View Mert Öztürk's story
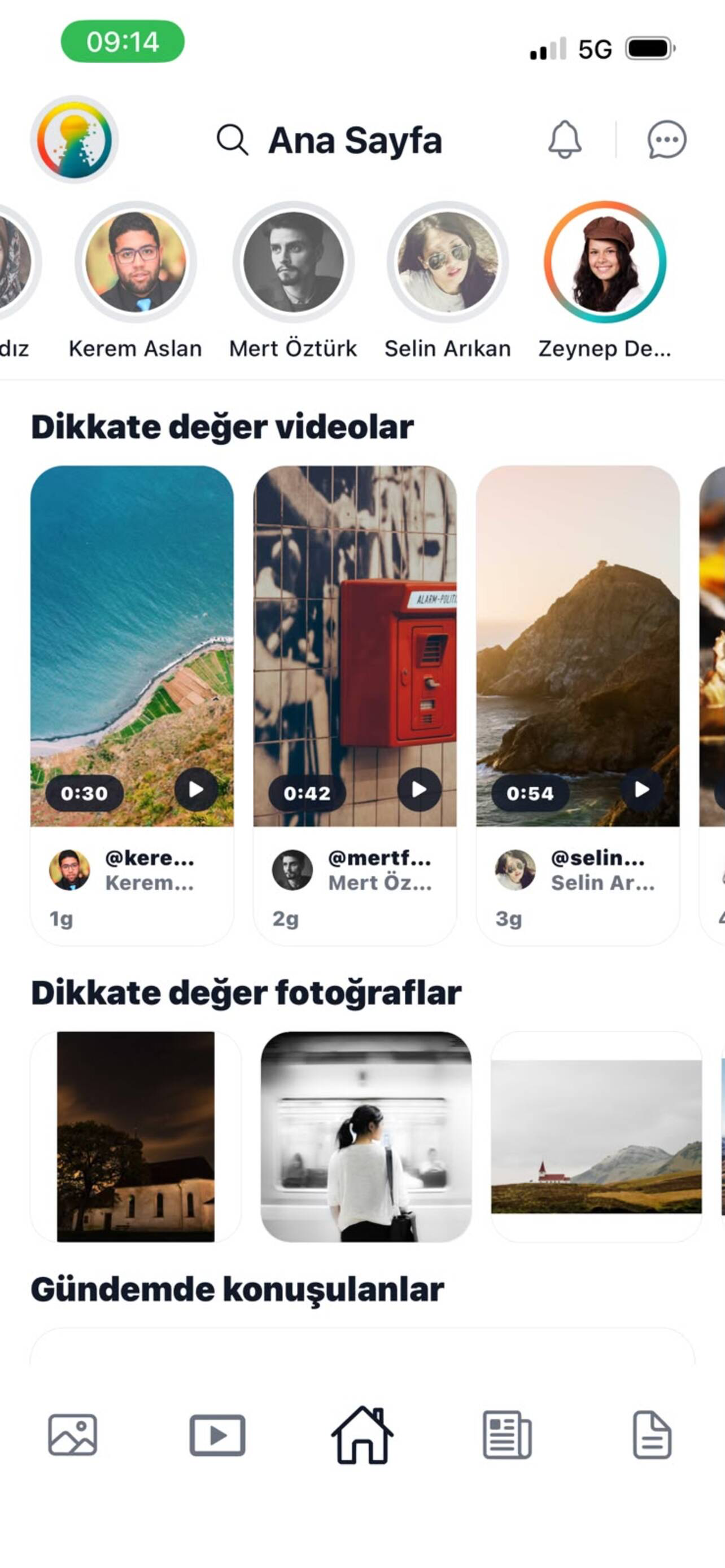Screen dimensions: 725x1568 click(x=294, y=262)
